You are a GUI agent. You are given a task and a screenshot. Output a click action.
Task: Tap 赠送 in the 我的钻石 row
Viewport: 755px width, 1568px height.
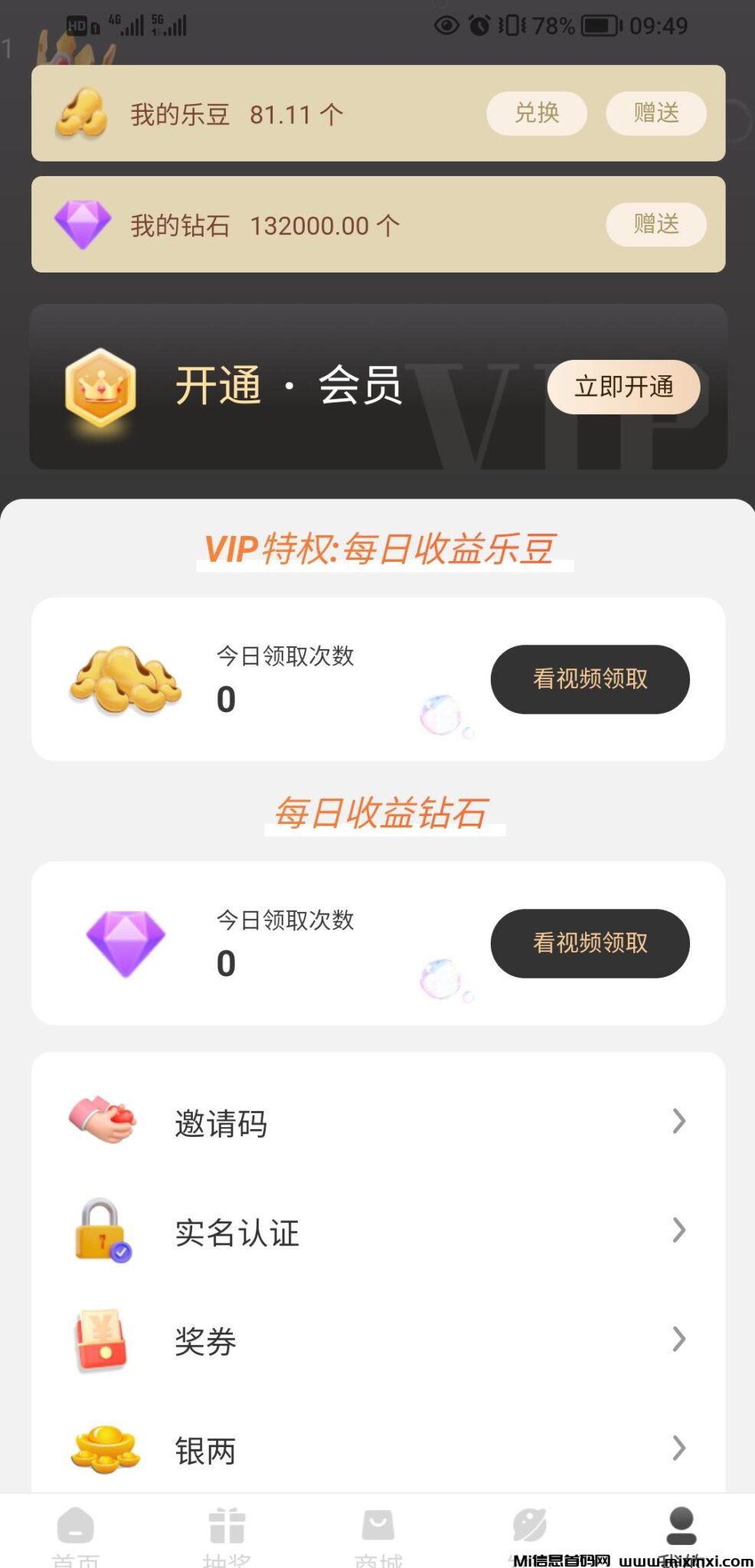tap(655, 224)
